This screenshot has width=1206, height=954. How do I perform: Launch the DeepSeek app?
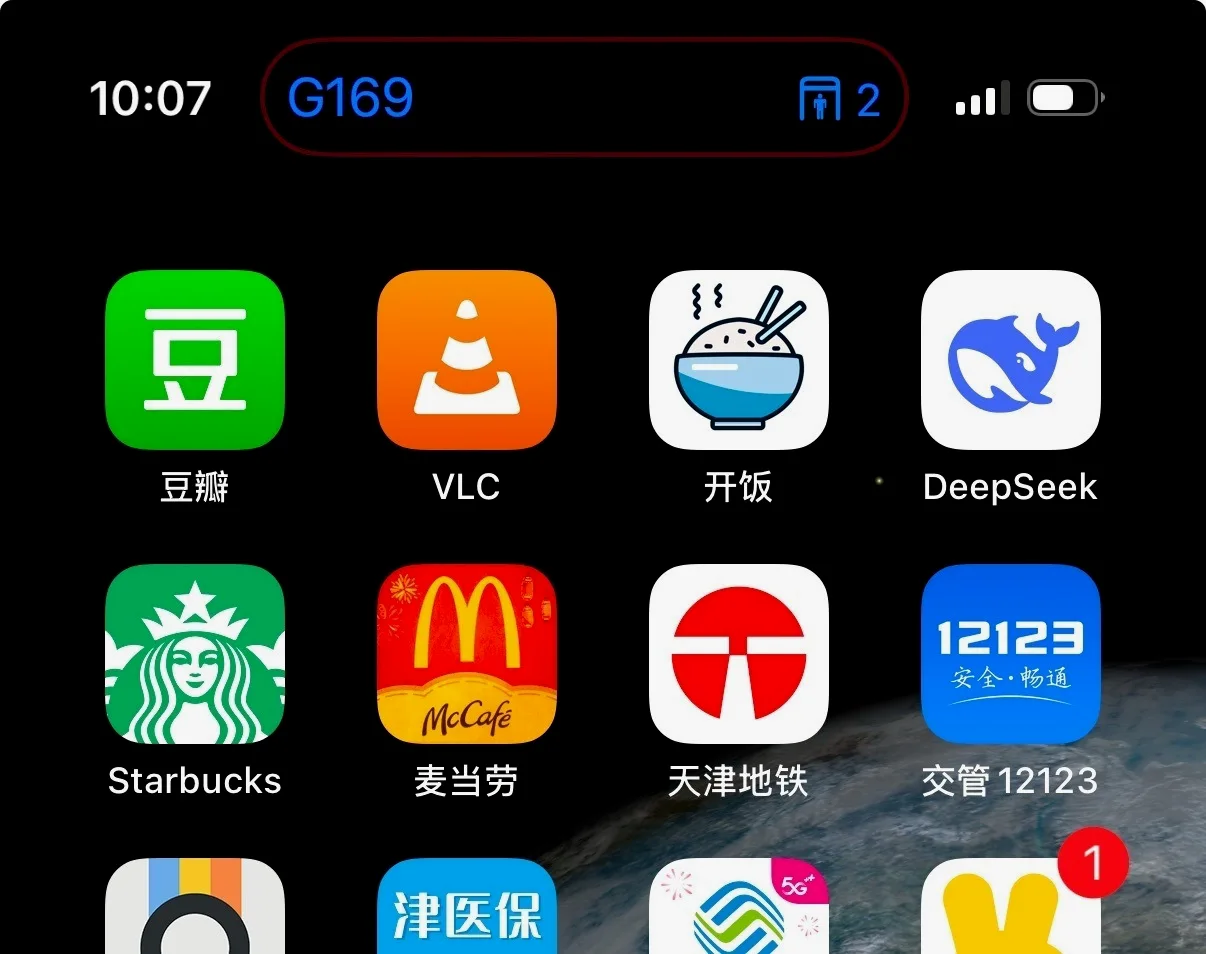pyautogui.click(x=1010, y=359)
